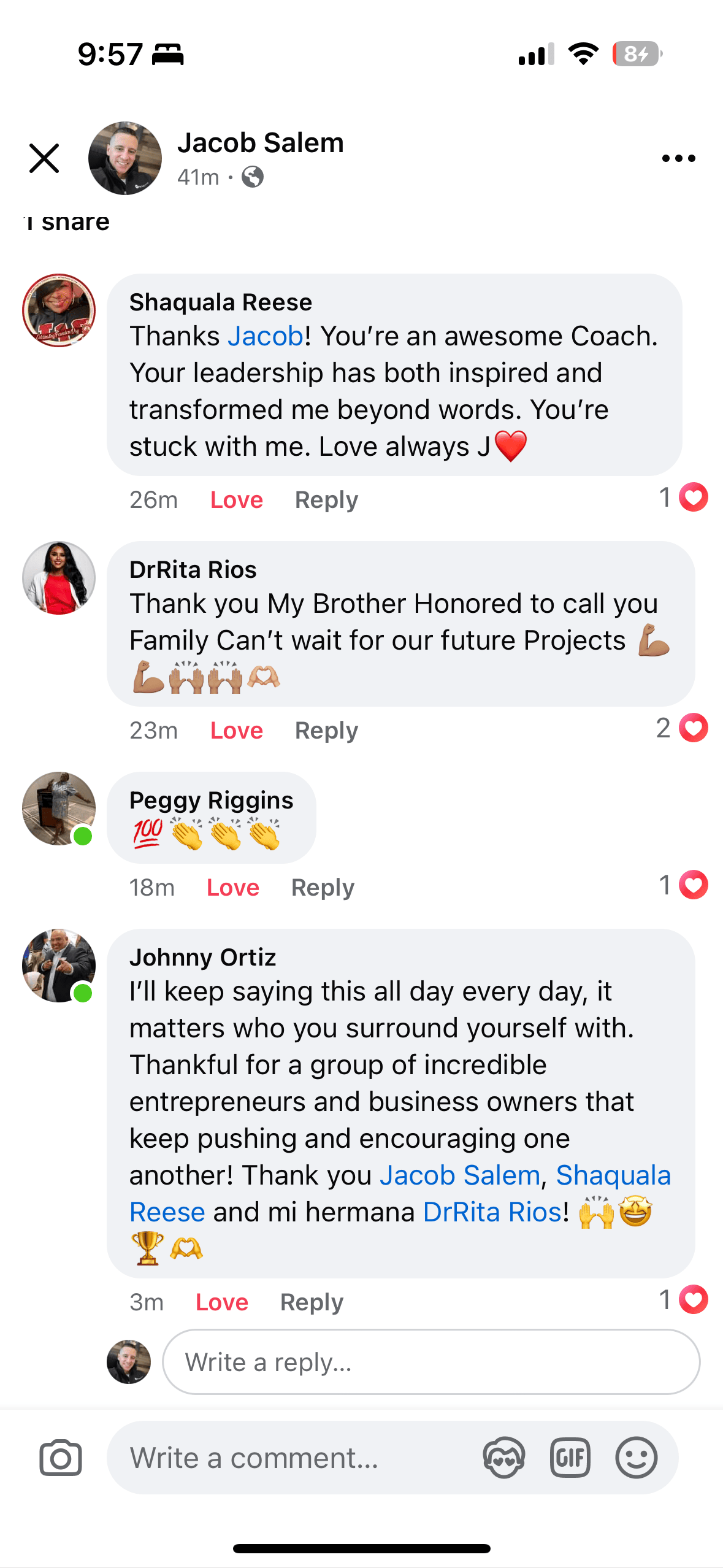723x1568 pixels.
Task: Open the post overflow menu
Action: pos(678,158)
